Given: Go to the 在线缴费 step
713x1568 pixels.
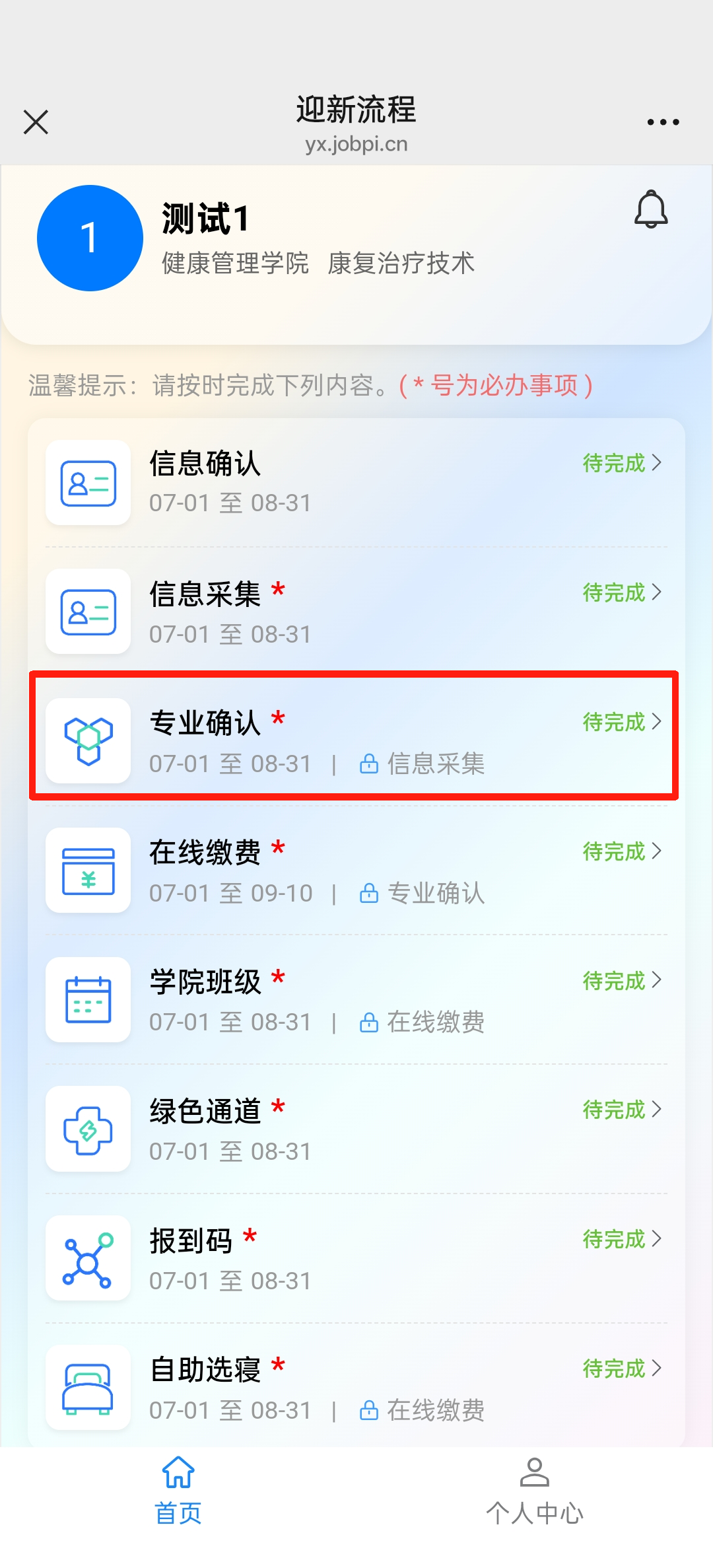Looking at the screenshot, I should pyautogui.click(x=356, y=871).
